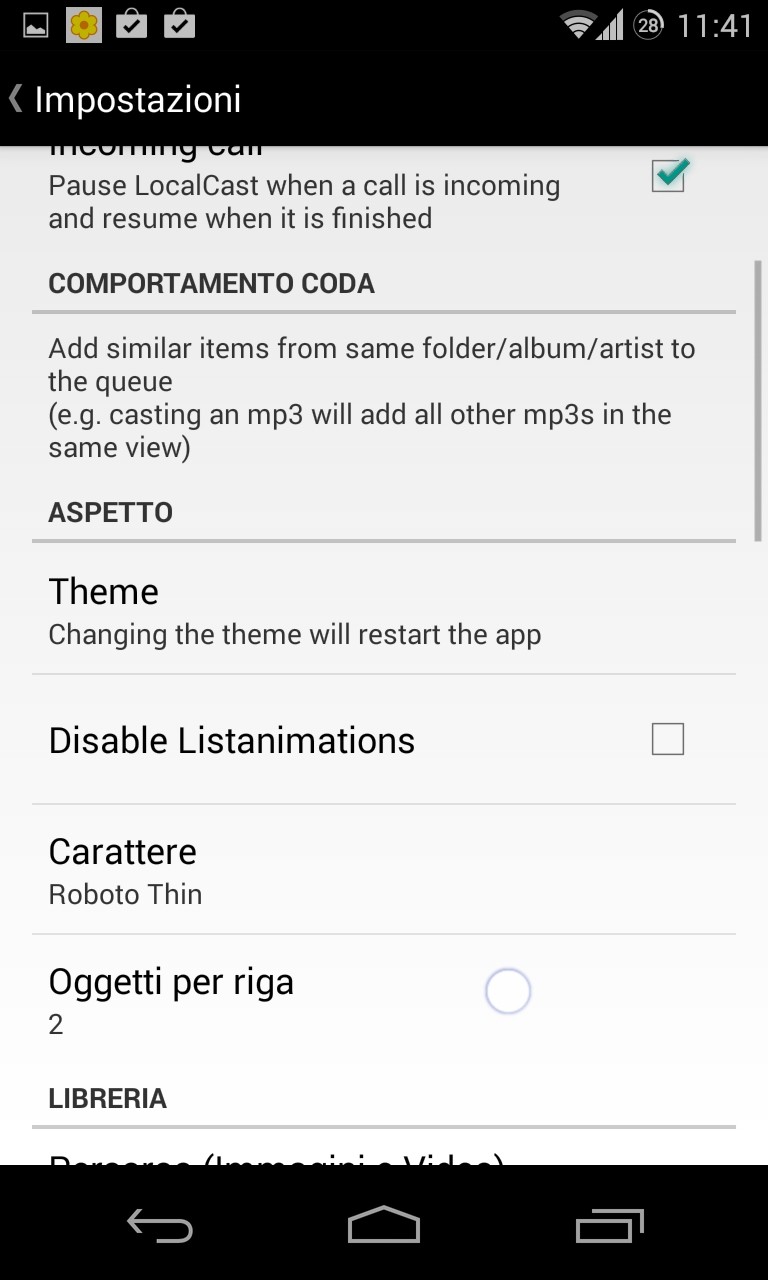Screen dimensions: 768x1280
Task: Go back from Impostazioni
Action: click(x=125, y=99)
